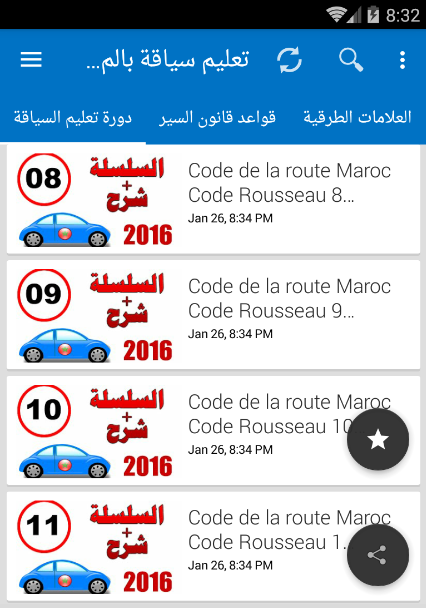Switch to the قواعد قانون السير tab
The width and height of the screenshot is (426, 608).
point(217,117)
